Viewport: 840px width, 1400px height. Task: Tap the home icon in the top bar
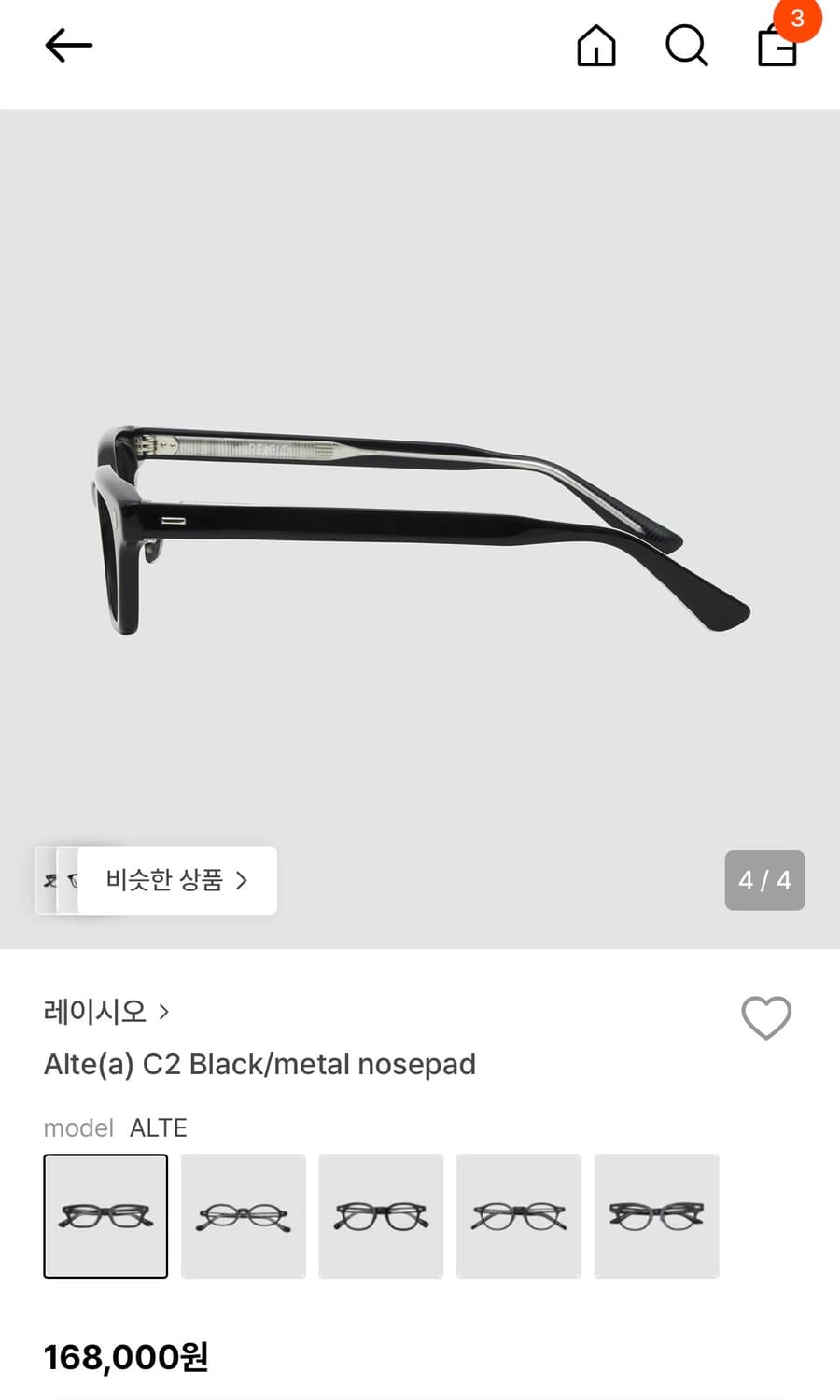coord(596,46)
